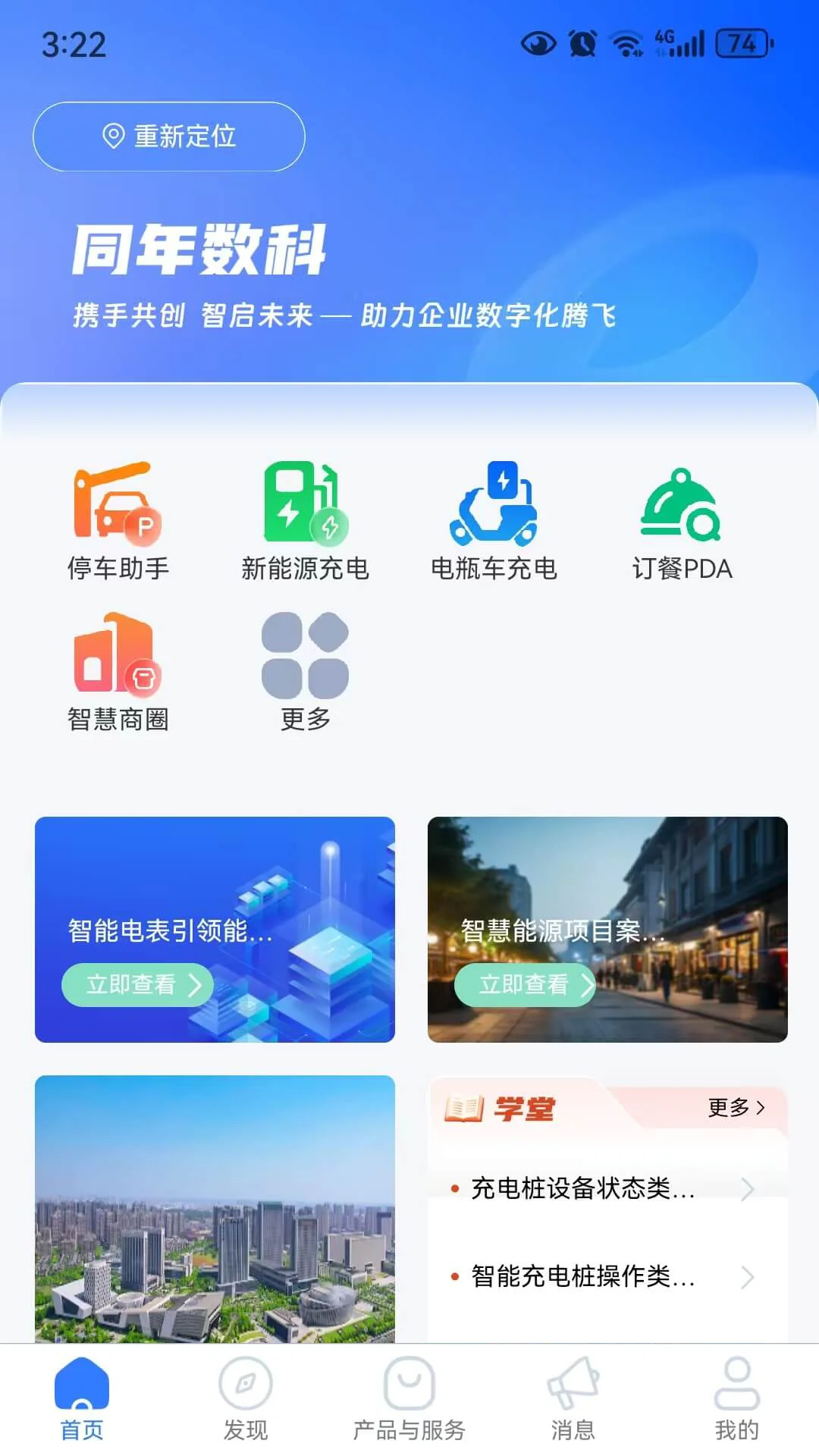Select the 智慧商圈 smart business icon
This screenshot has height=1456, width=819.
tap(118, 667)
